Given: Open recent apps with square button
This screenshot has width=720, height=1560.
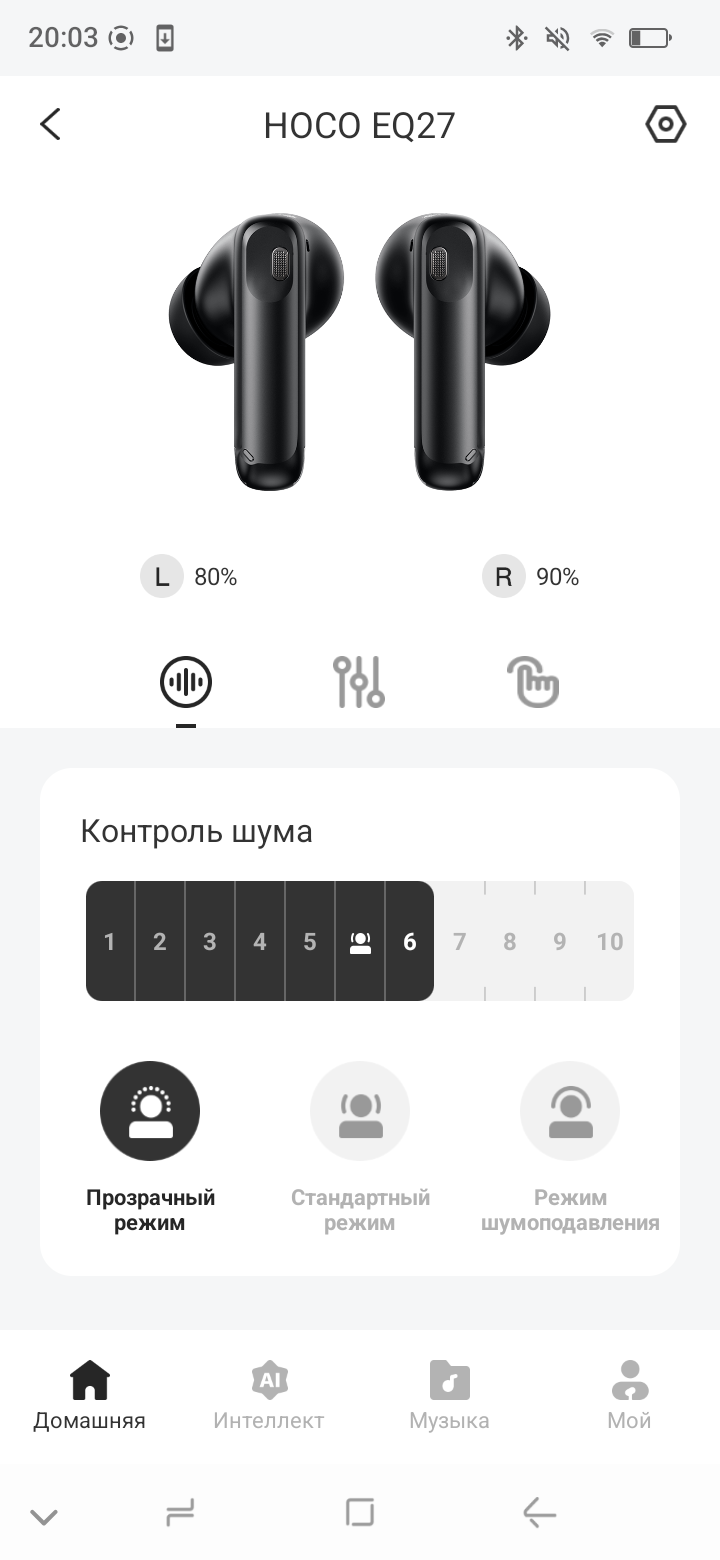Looking at the screenshot, I should (359, 1512).
